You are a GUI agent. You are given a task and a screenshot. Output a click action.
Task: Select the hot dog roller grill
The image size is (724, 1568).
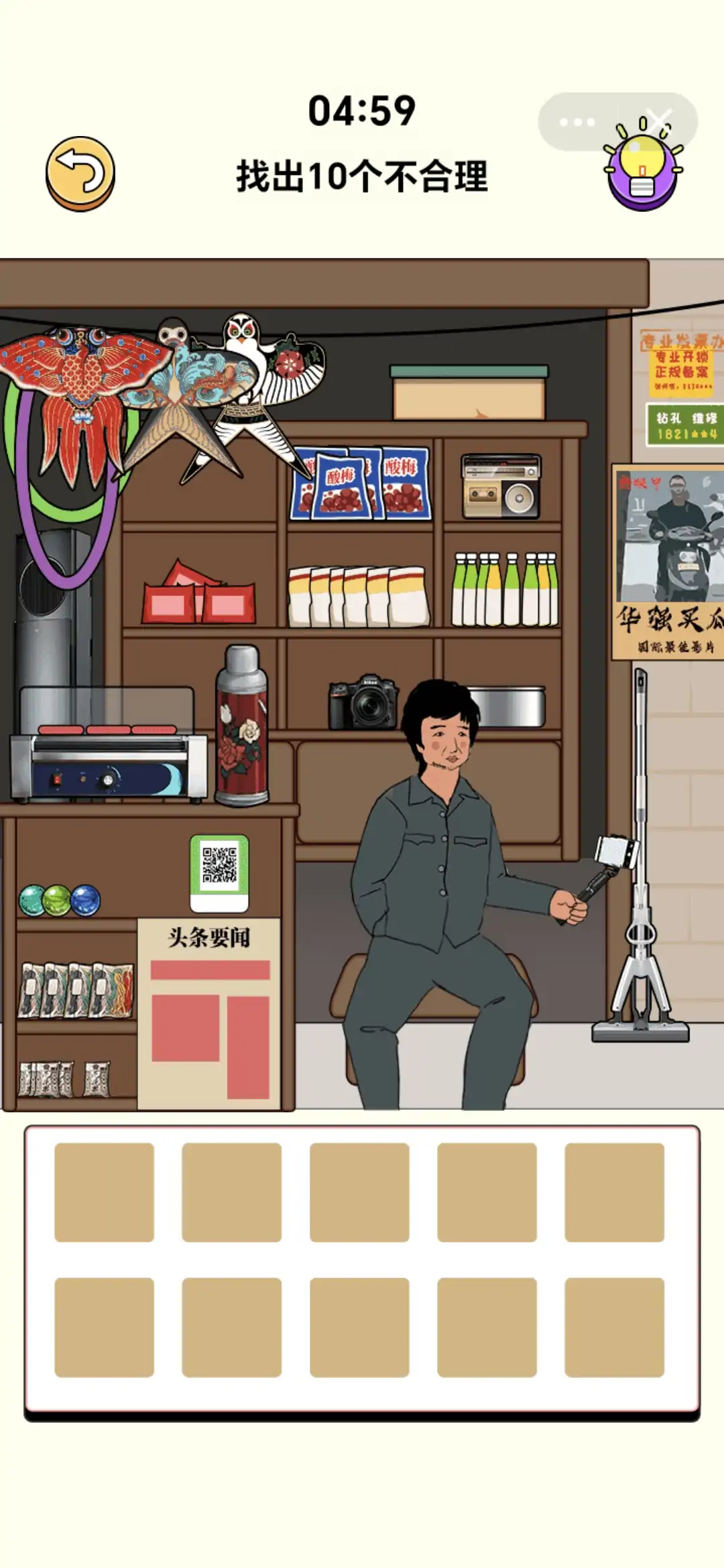click(x=109, y=764)
